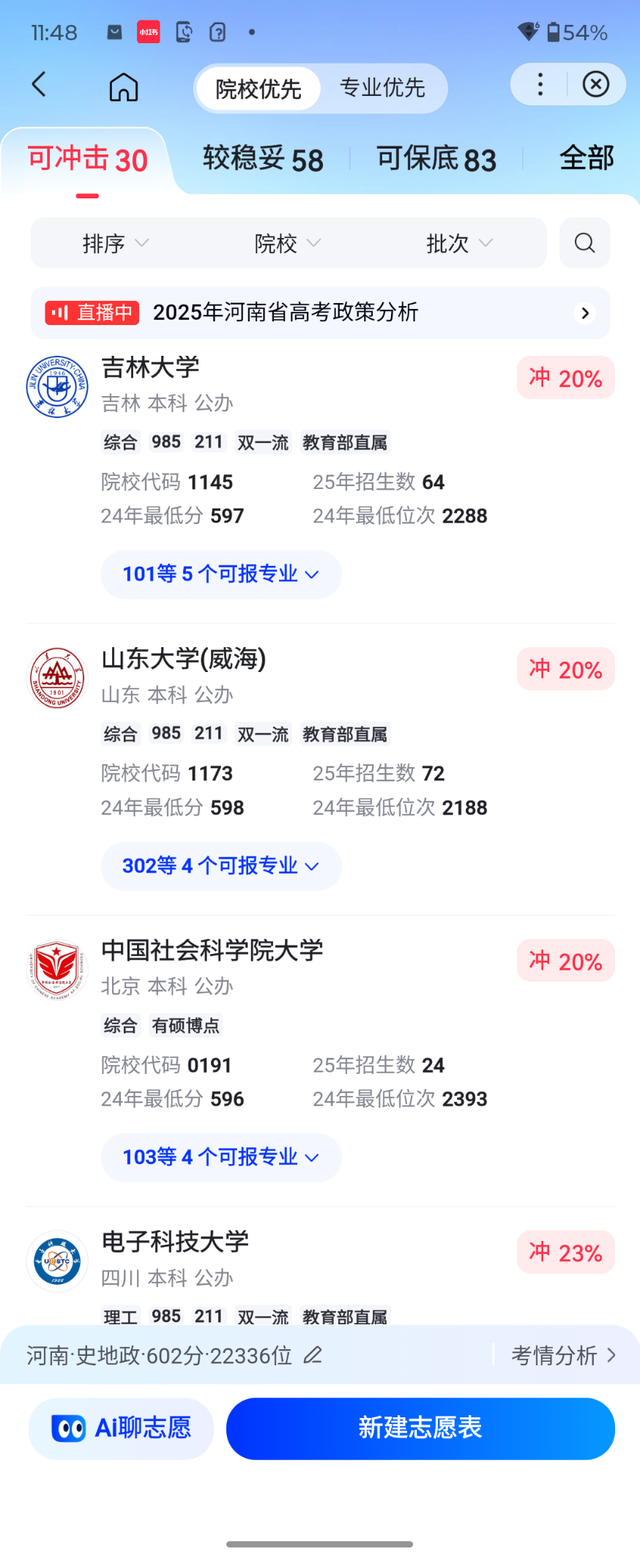Show the 全部 tab
640x1563 pixels.
click(x=586, y=158)
